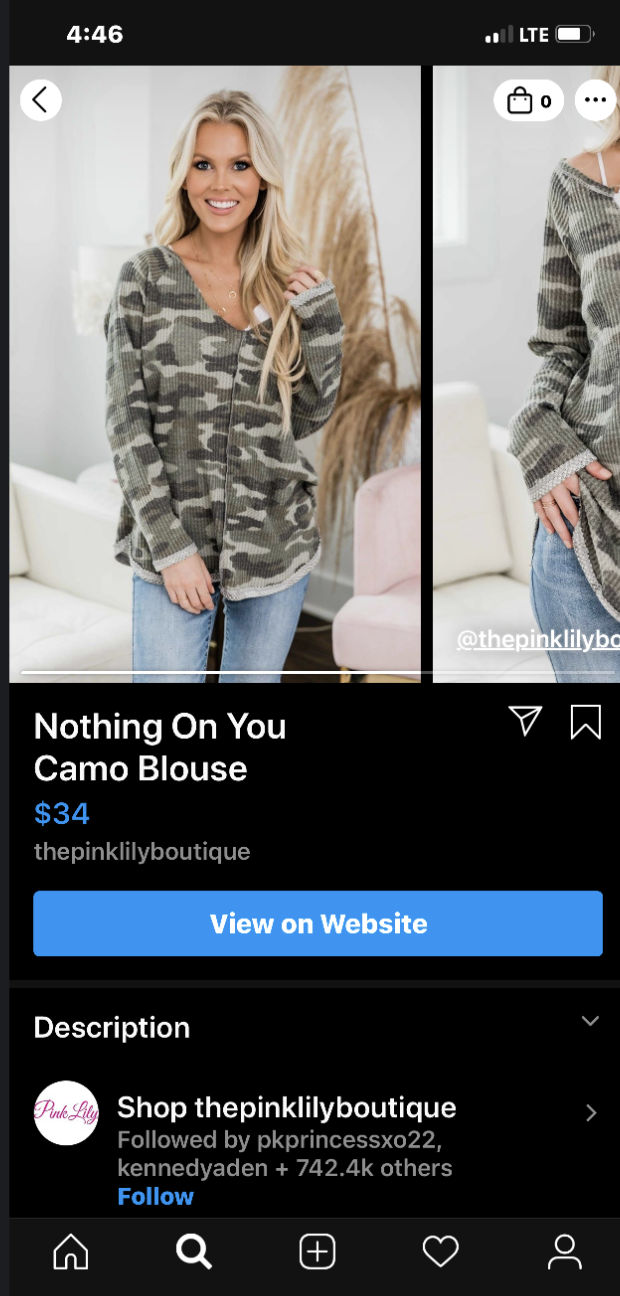620x1296 pixels.
Task: Open the Search tab
Action: (193, 1251)
